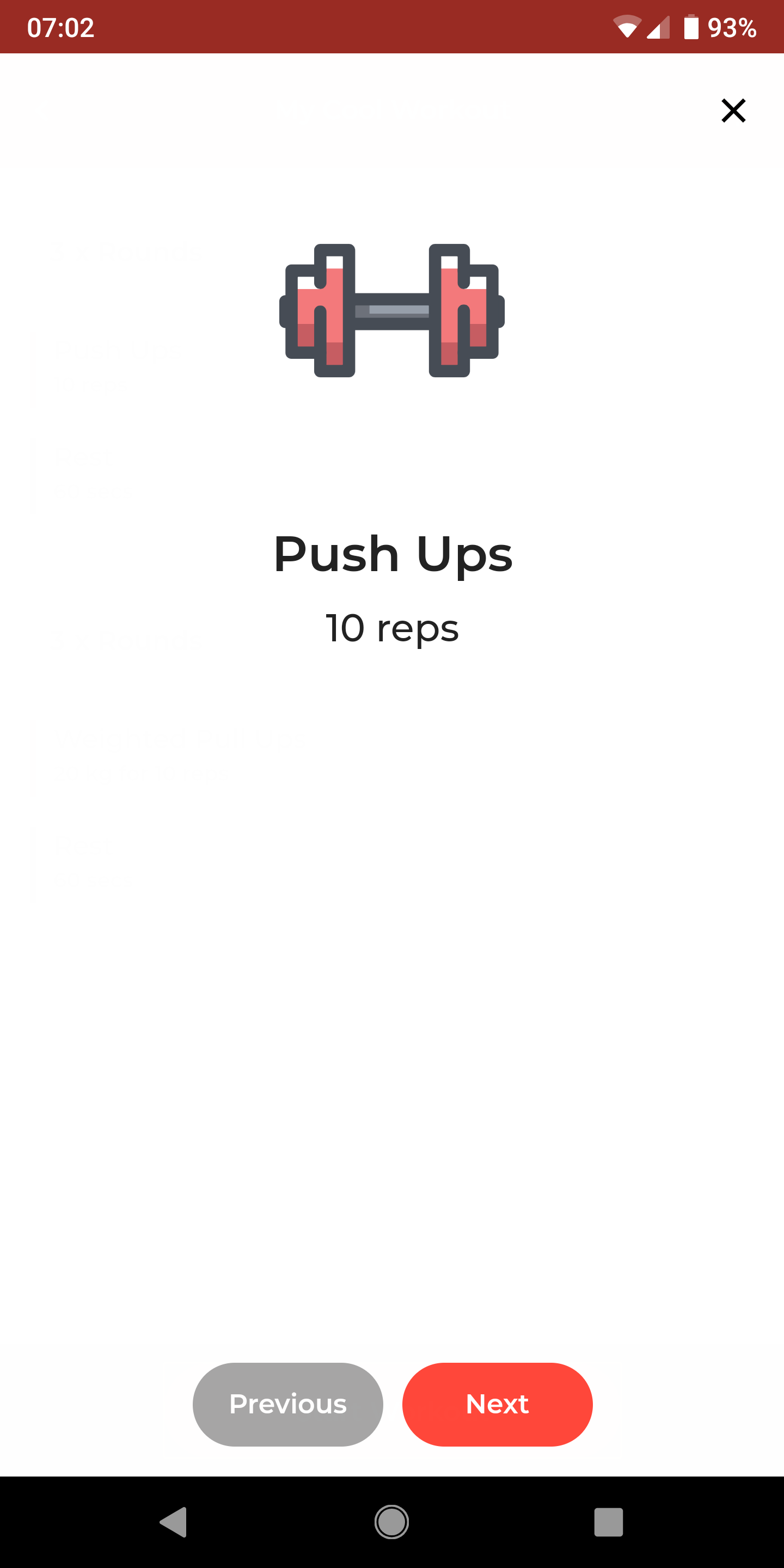The height and width of the screenshot is (1568, 784).
Task: Dismiss the exercise overlay with the X
Action: coord(733,110)
